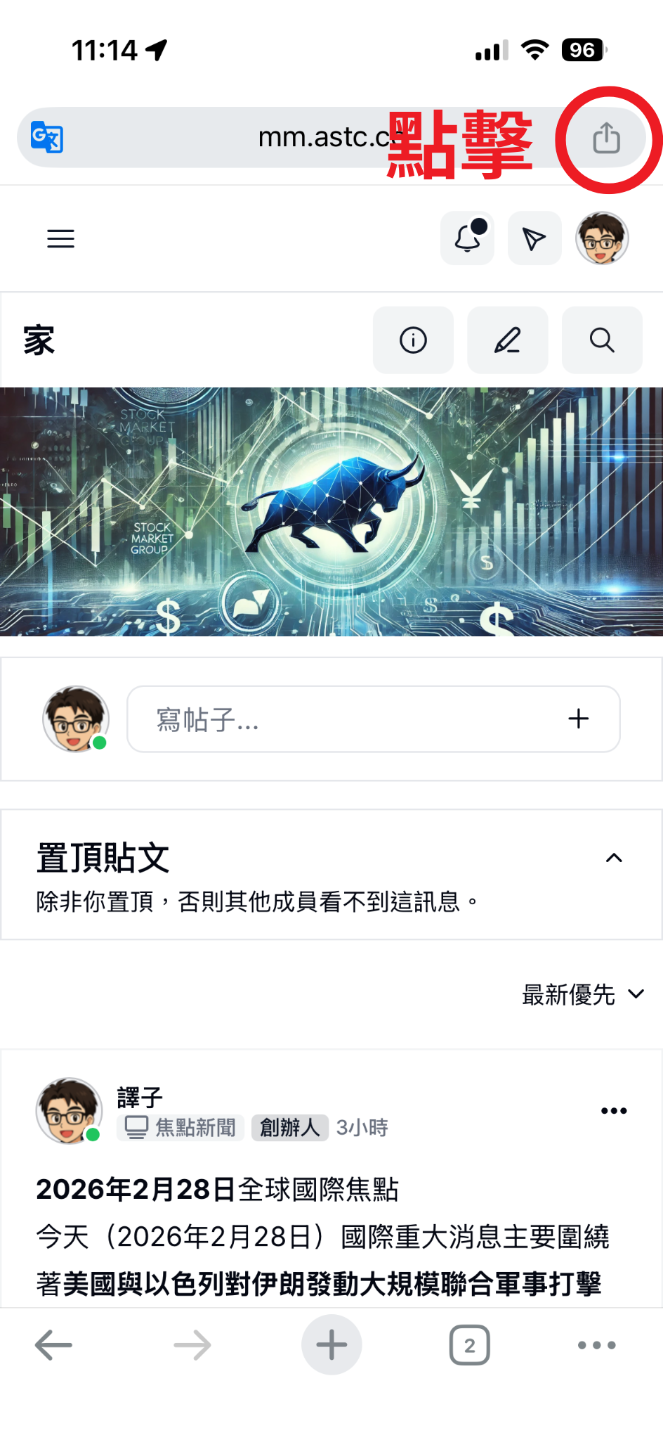Tap the plus icon in post box
The image size is (663, 1440).
(x=578, y=719)
